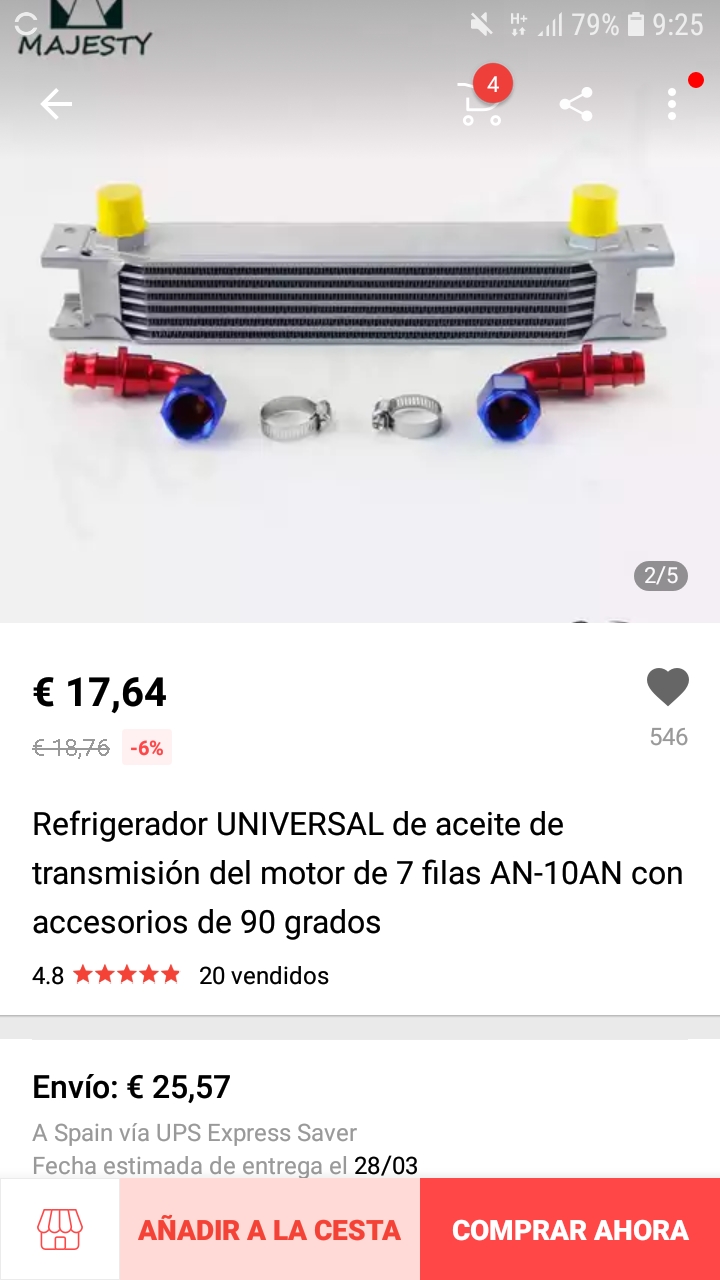The height and width of the screenshot is (1280, 720).
Task: Open the shopping cart with 4 items
Action: pos(482,102)
